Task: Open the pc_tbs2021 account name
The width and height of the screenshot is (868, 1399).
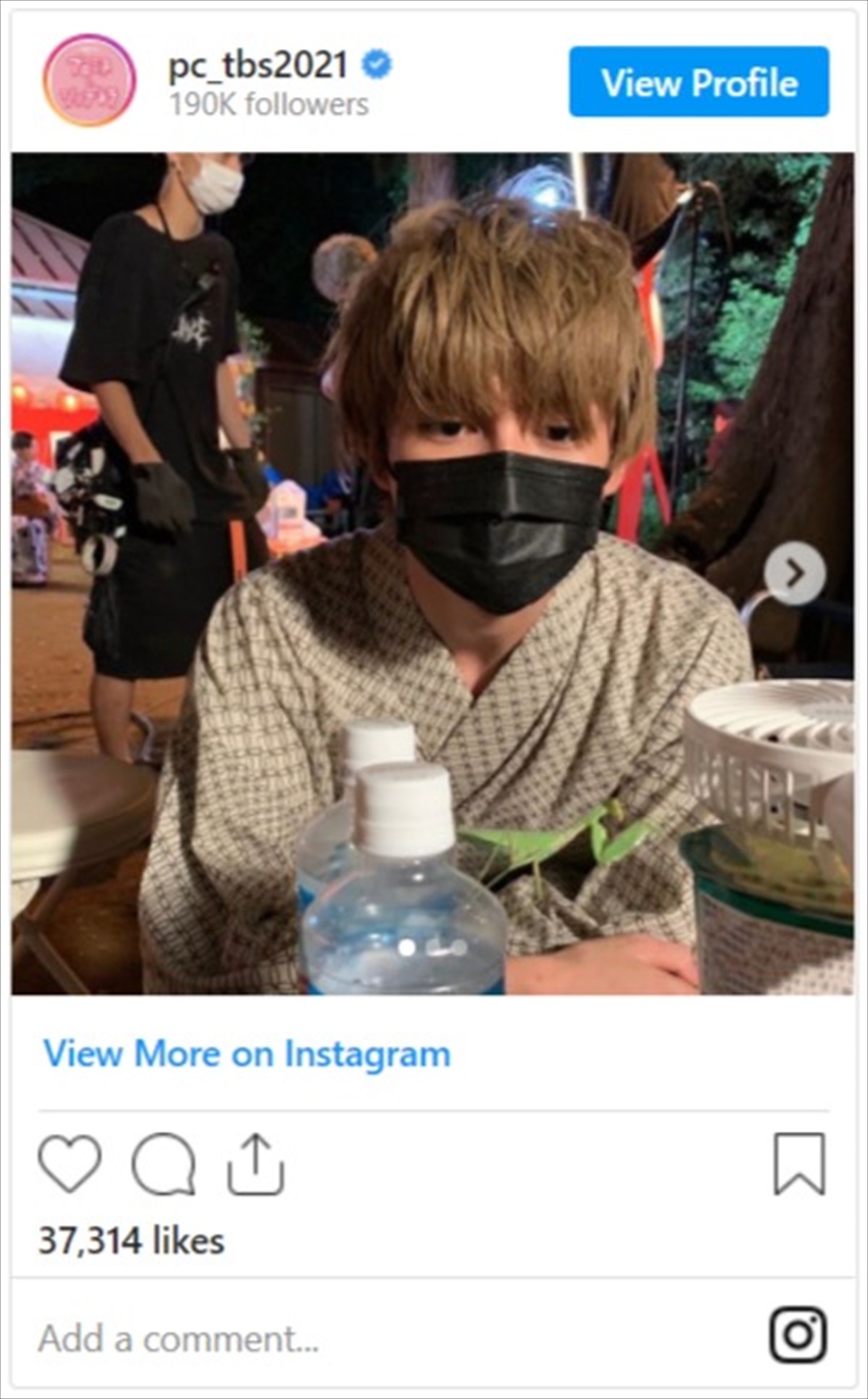Action: point(258,66)
